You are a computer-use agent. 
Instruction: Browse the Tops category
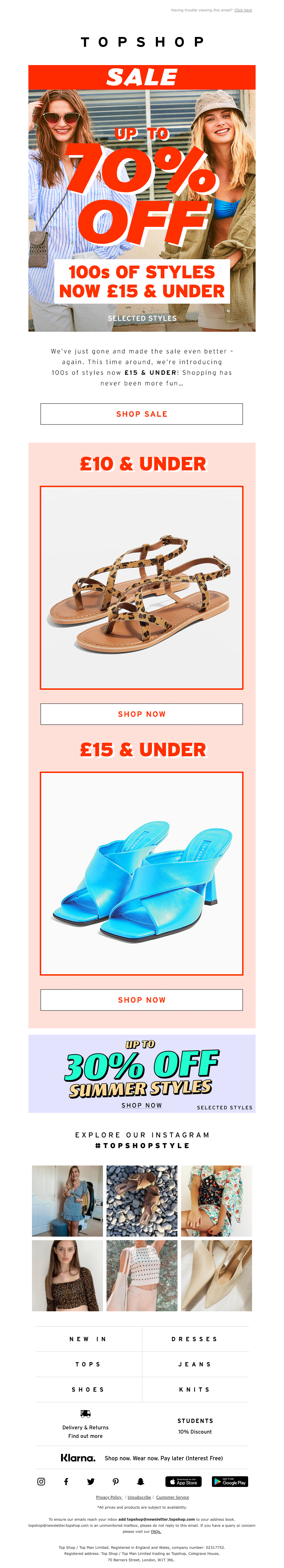click(x=88, y=1365)
